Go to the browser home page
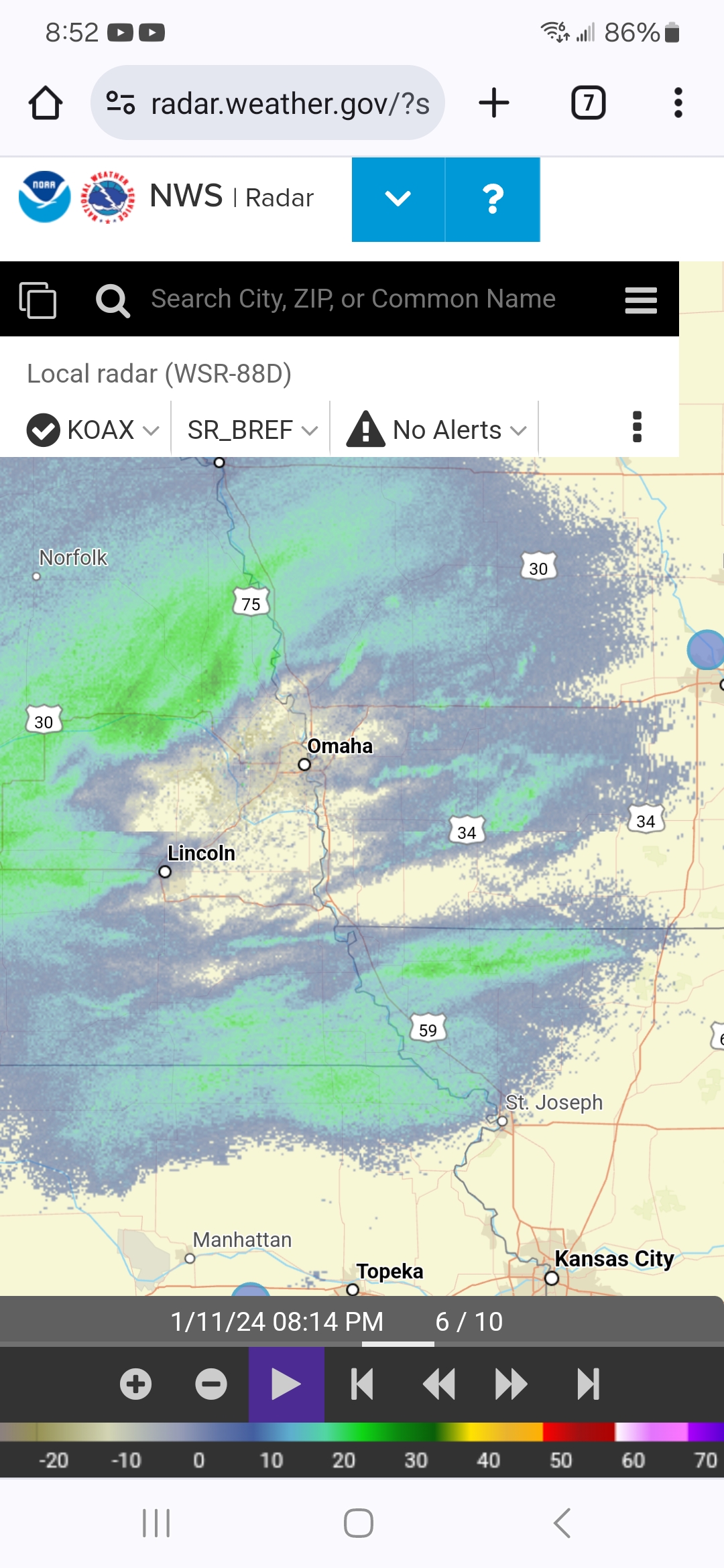724x1568 pixels. 46,103
